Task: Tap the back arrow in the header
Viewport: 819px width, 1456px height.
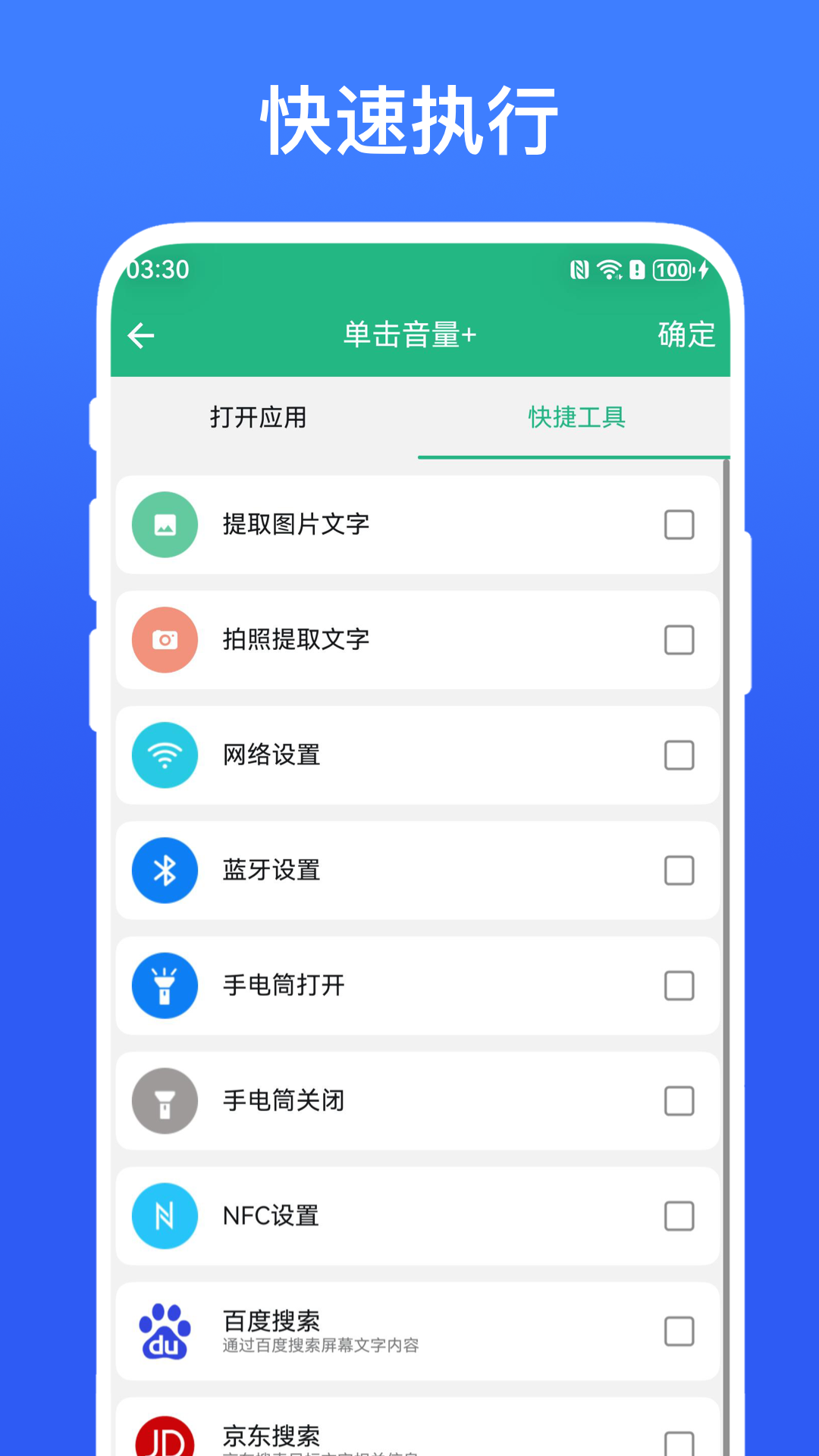Action: [140, 335]
